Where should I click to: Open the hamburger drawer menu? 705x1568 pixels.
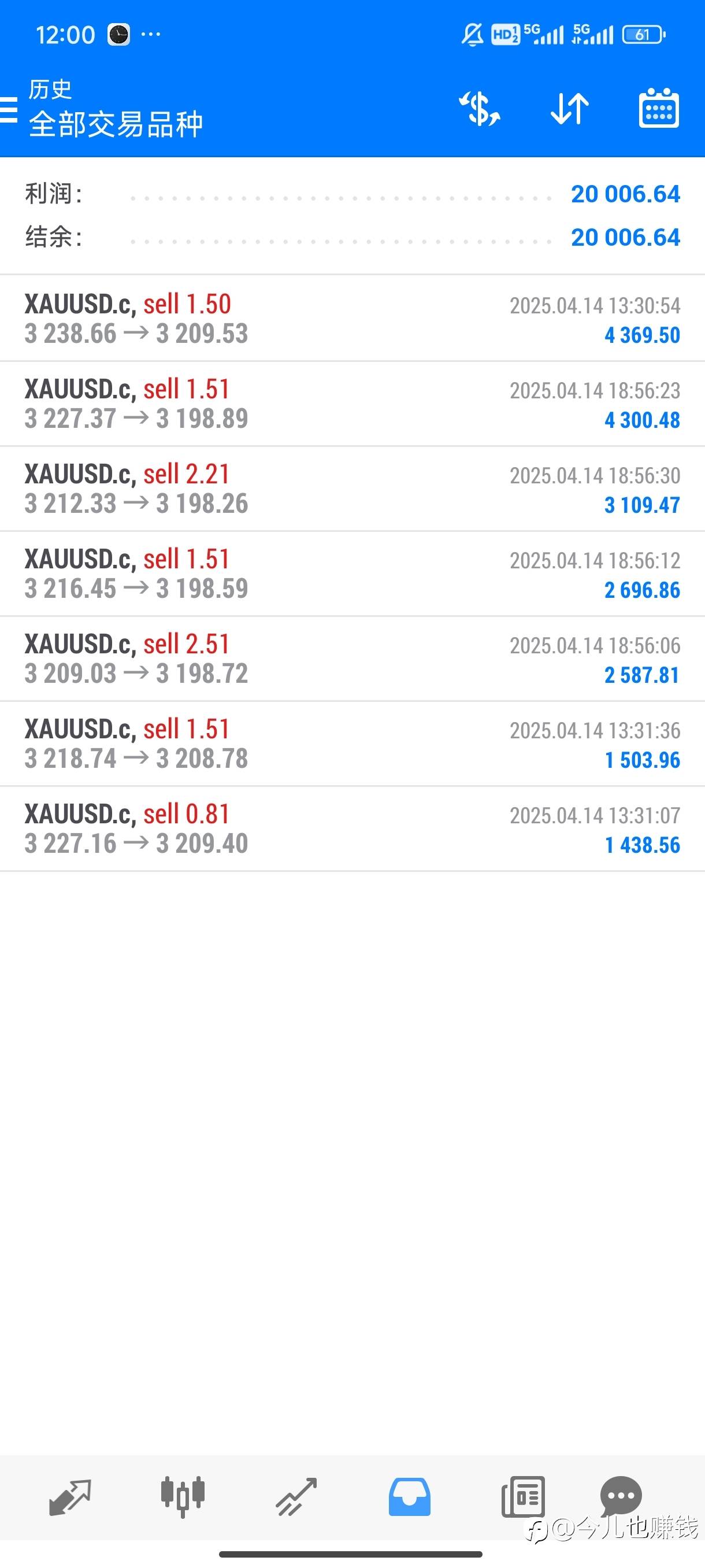pos(8,110)
